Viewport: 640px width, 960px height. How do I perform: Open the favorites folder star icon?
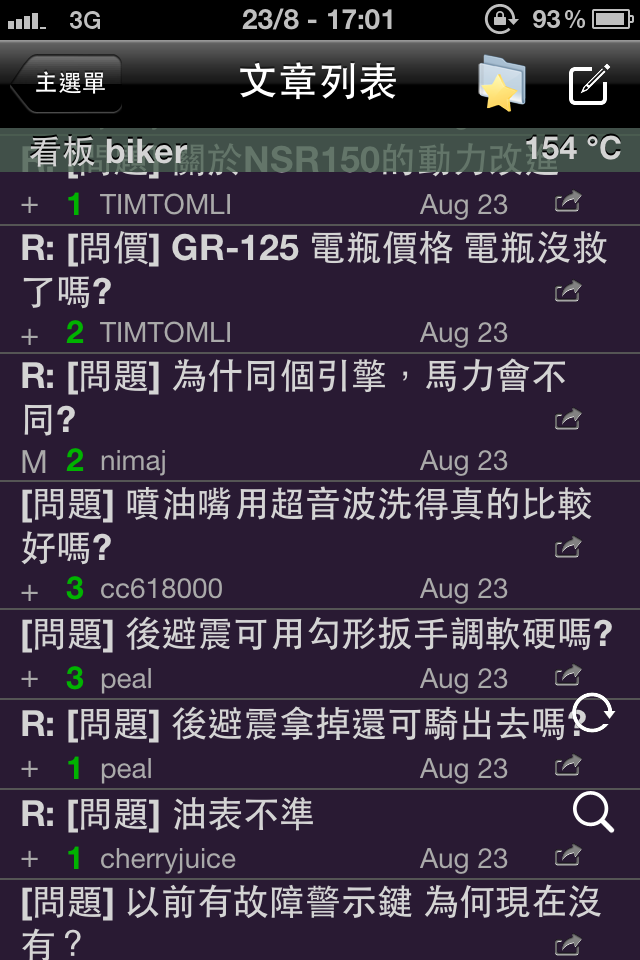(500, 83)
